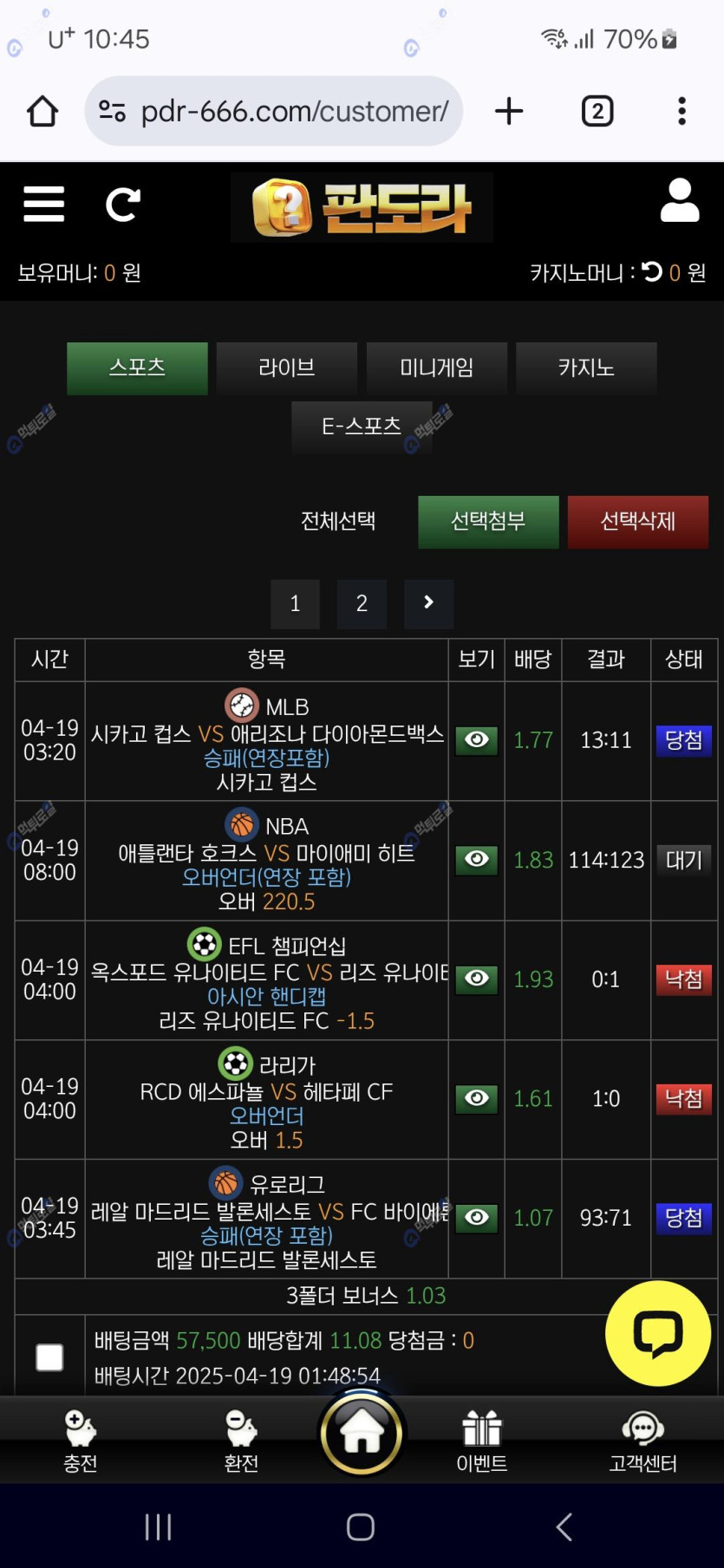Open the user profile icon
This screenshot has height=1568, width=724.
(679, 201)
